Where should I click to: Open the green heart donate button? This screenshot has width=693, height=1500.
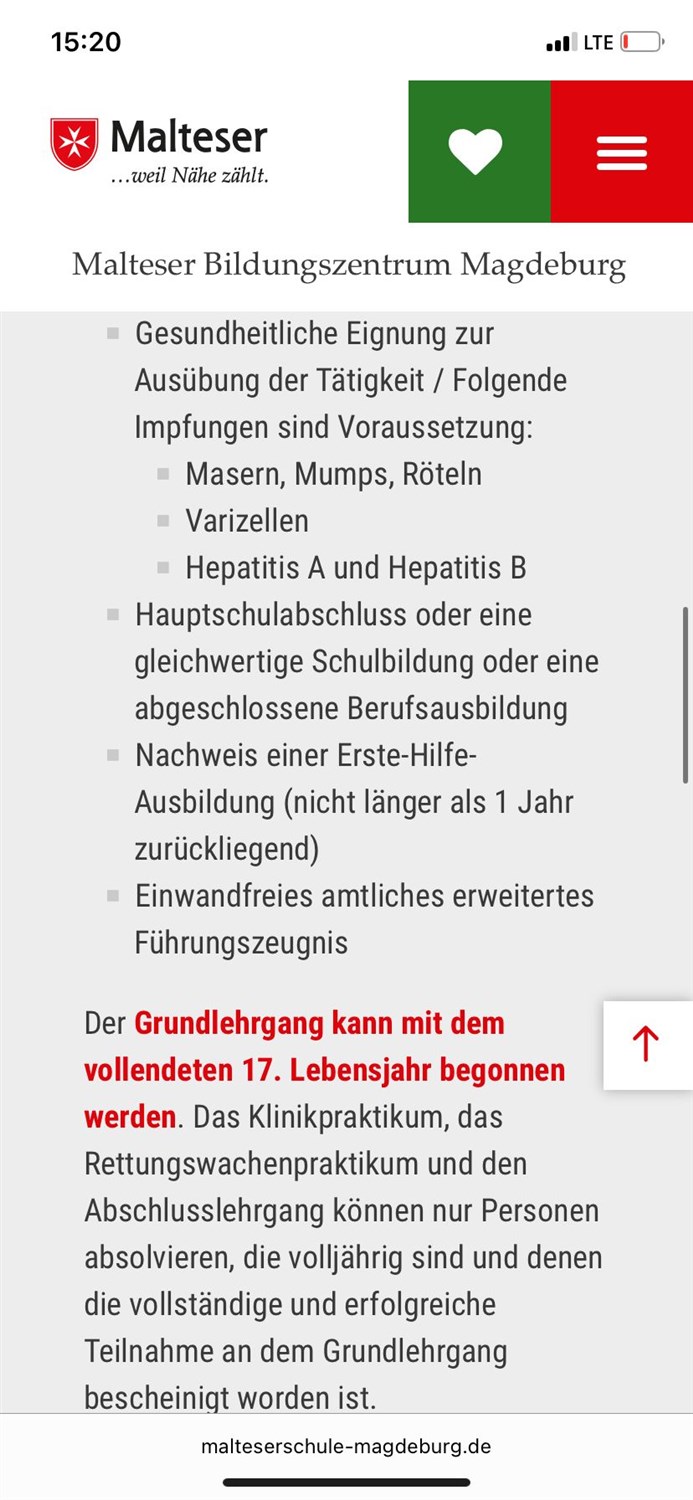[479, 151]
